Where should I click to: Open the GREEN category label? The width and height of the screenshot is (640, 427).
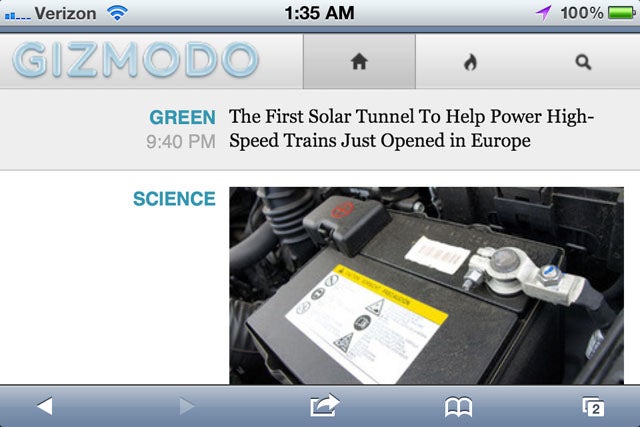tap(182, 118)
